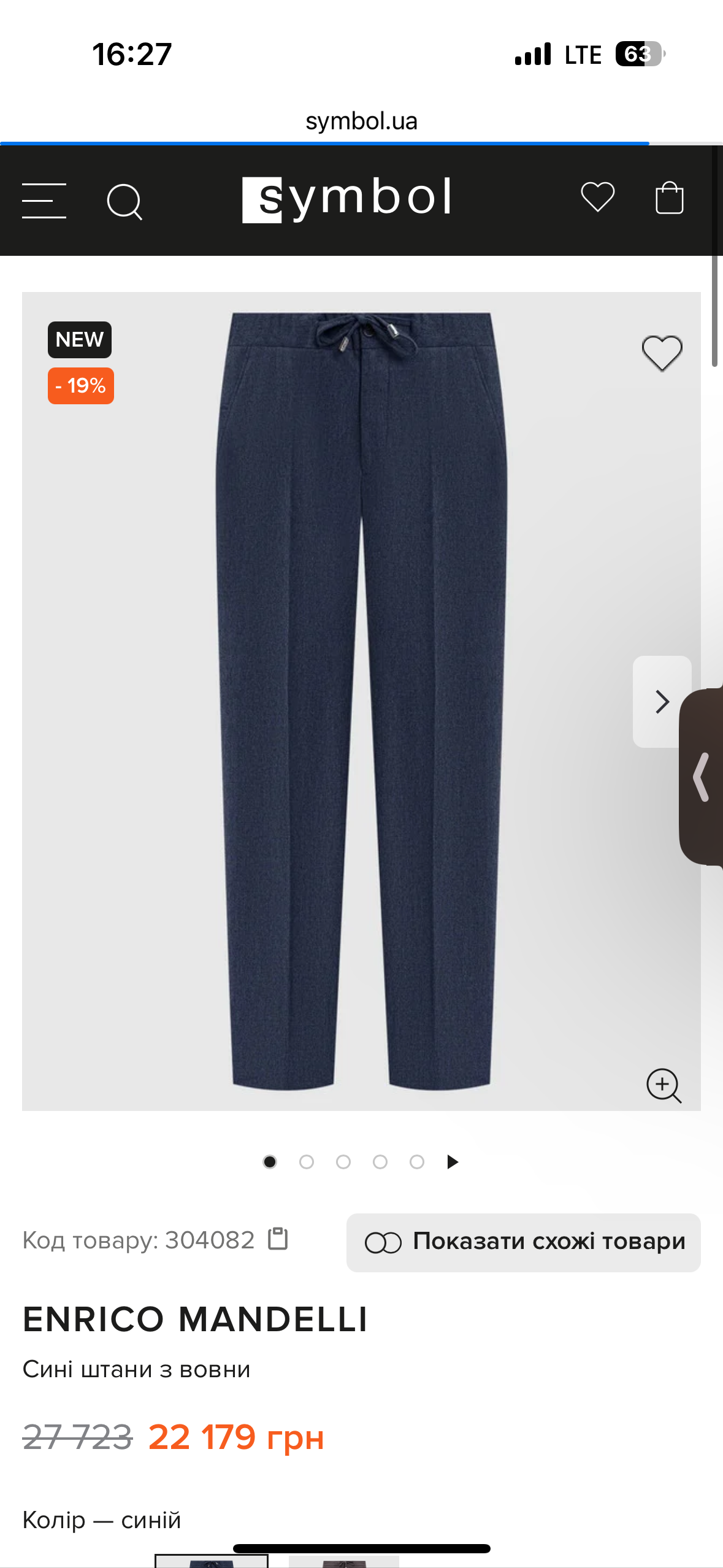Open the side panel arrow tab

(702, 777)
